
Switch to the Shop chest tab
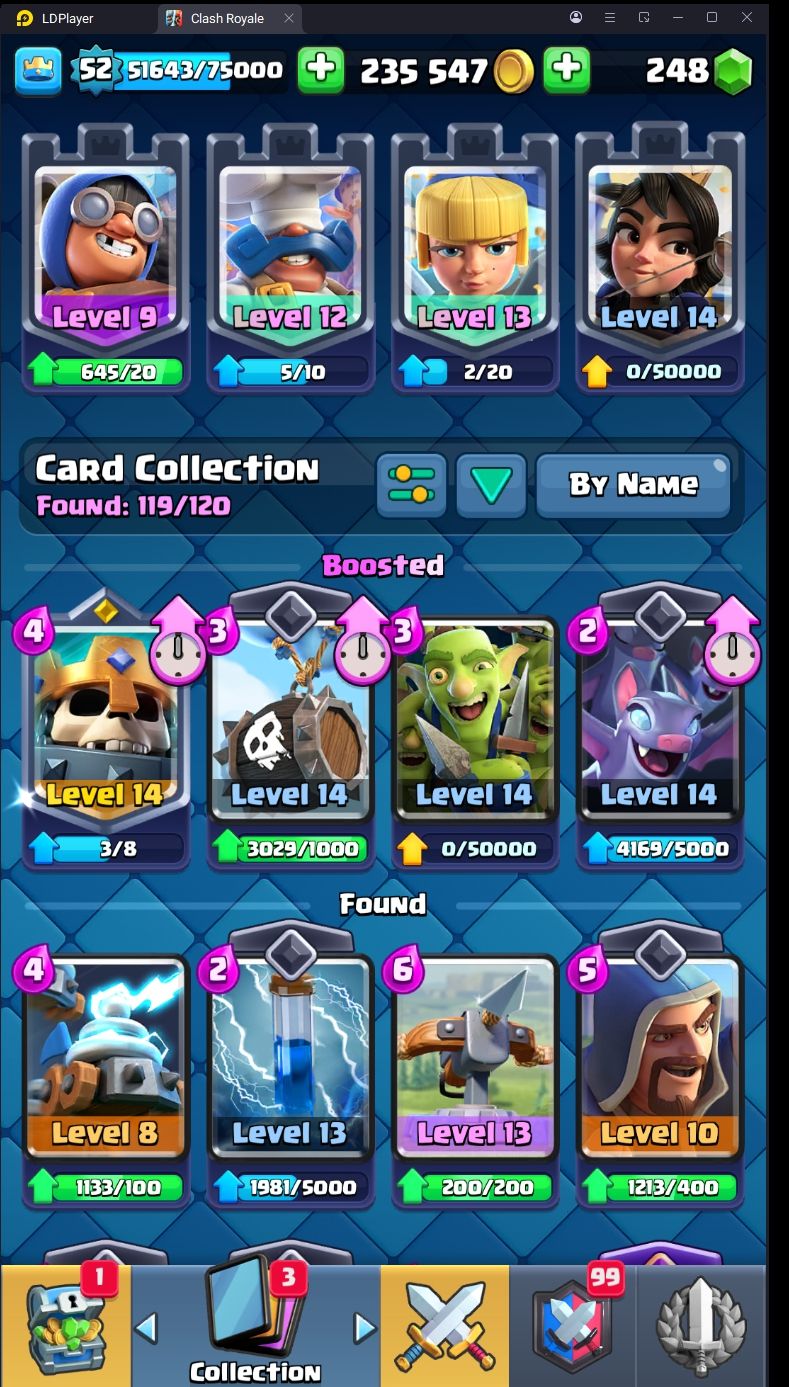point(66,1325)
